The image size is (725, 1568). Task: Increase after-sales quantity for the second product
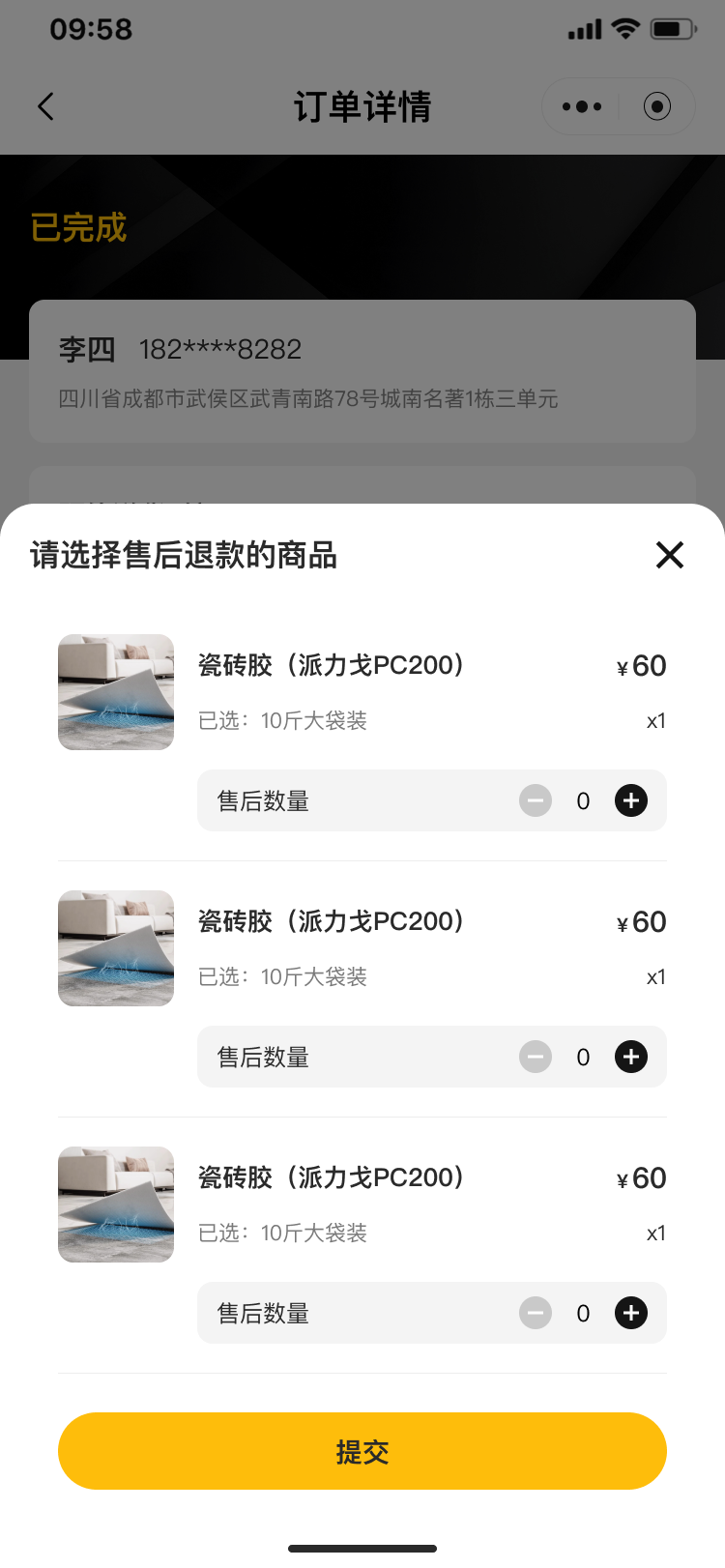pyautogui.click(x=631, y=1057)
